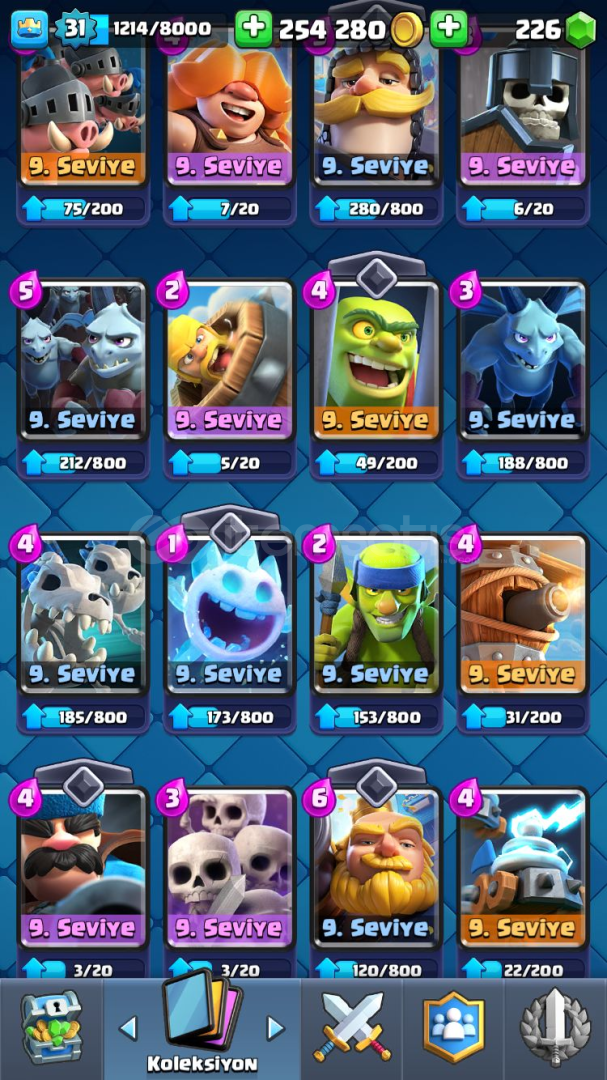Tap the green plus next to gems
This screenshot has height=1080, width=607.
click(449, 28)
